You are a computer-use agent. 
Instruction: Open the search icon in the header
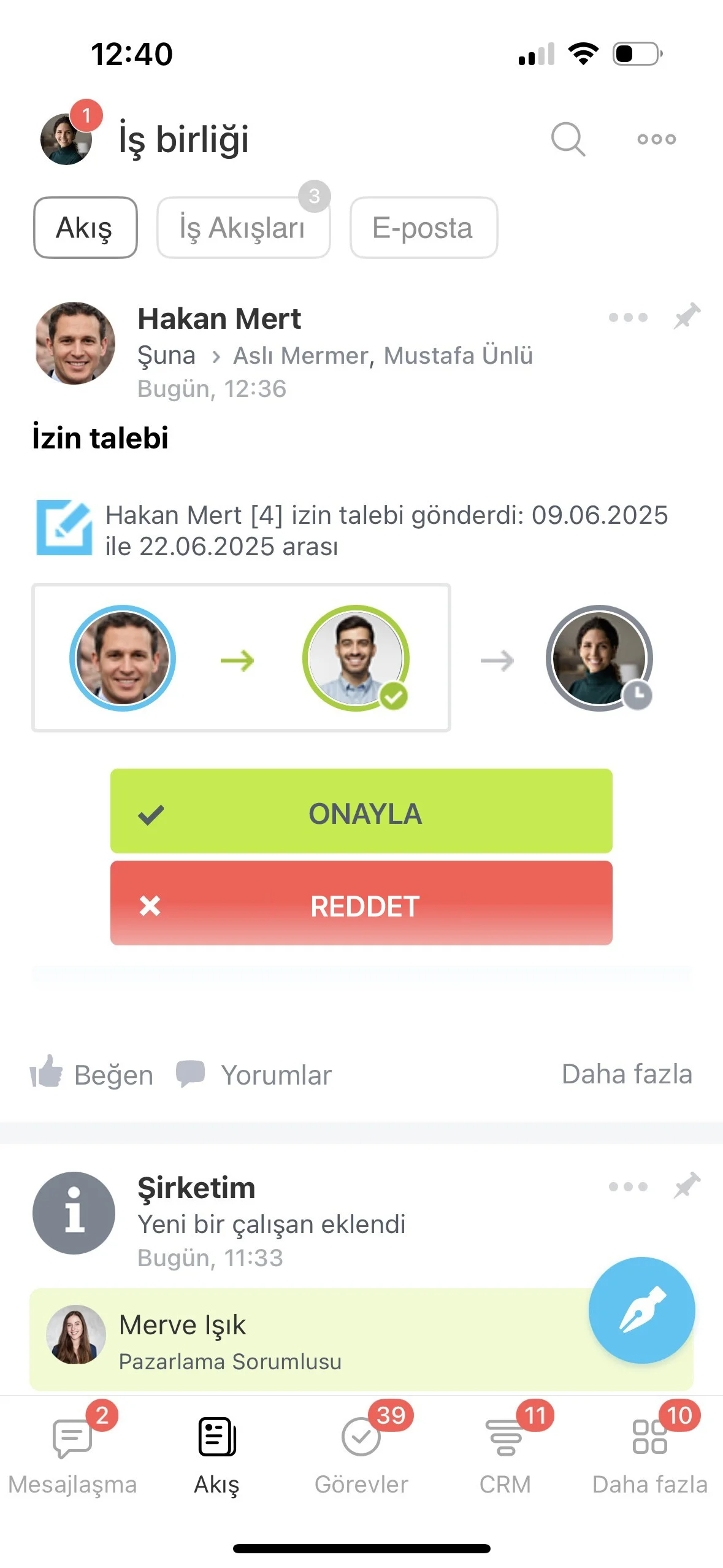568,139
